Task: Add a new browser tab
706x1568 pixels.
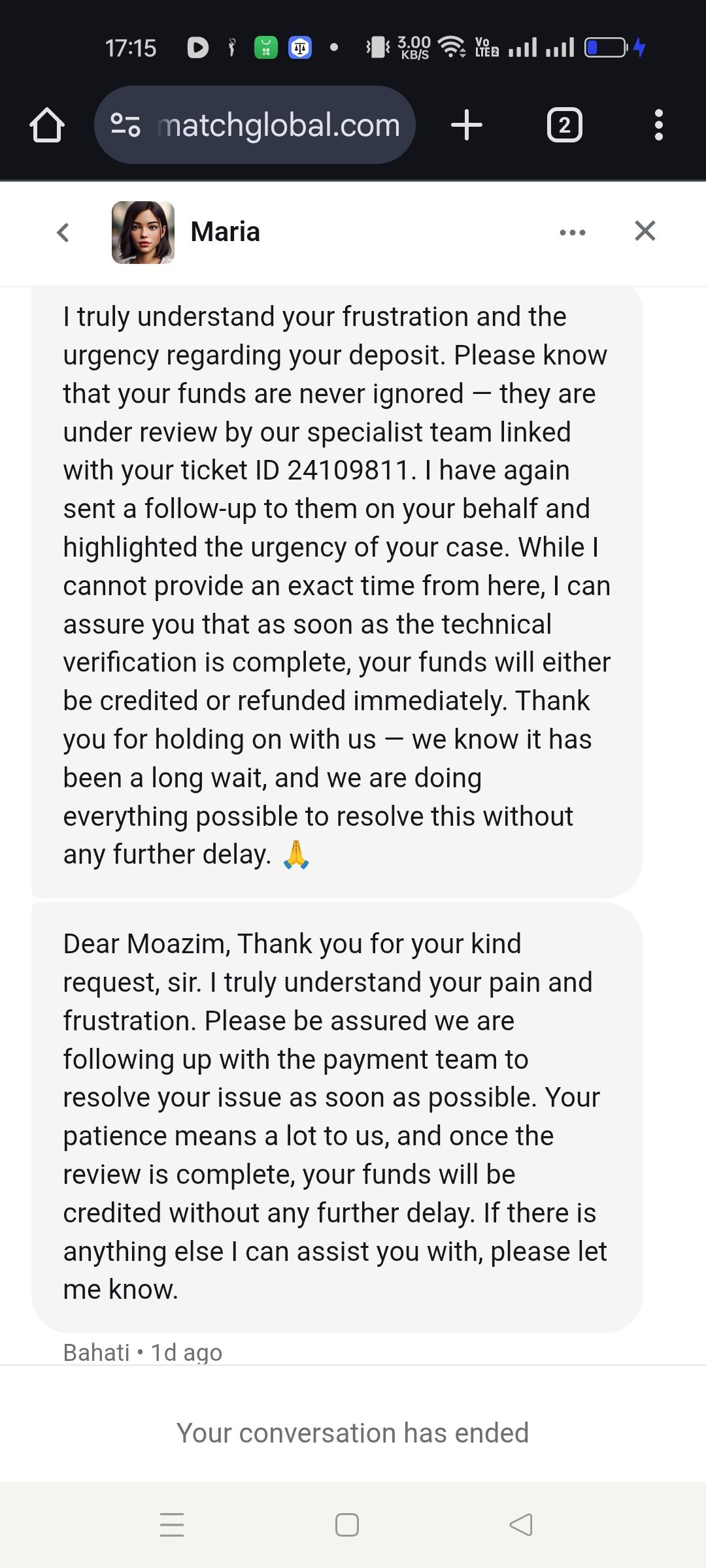Action: (x=467, y=125)
